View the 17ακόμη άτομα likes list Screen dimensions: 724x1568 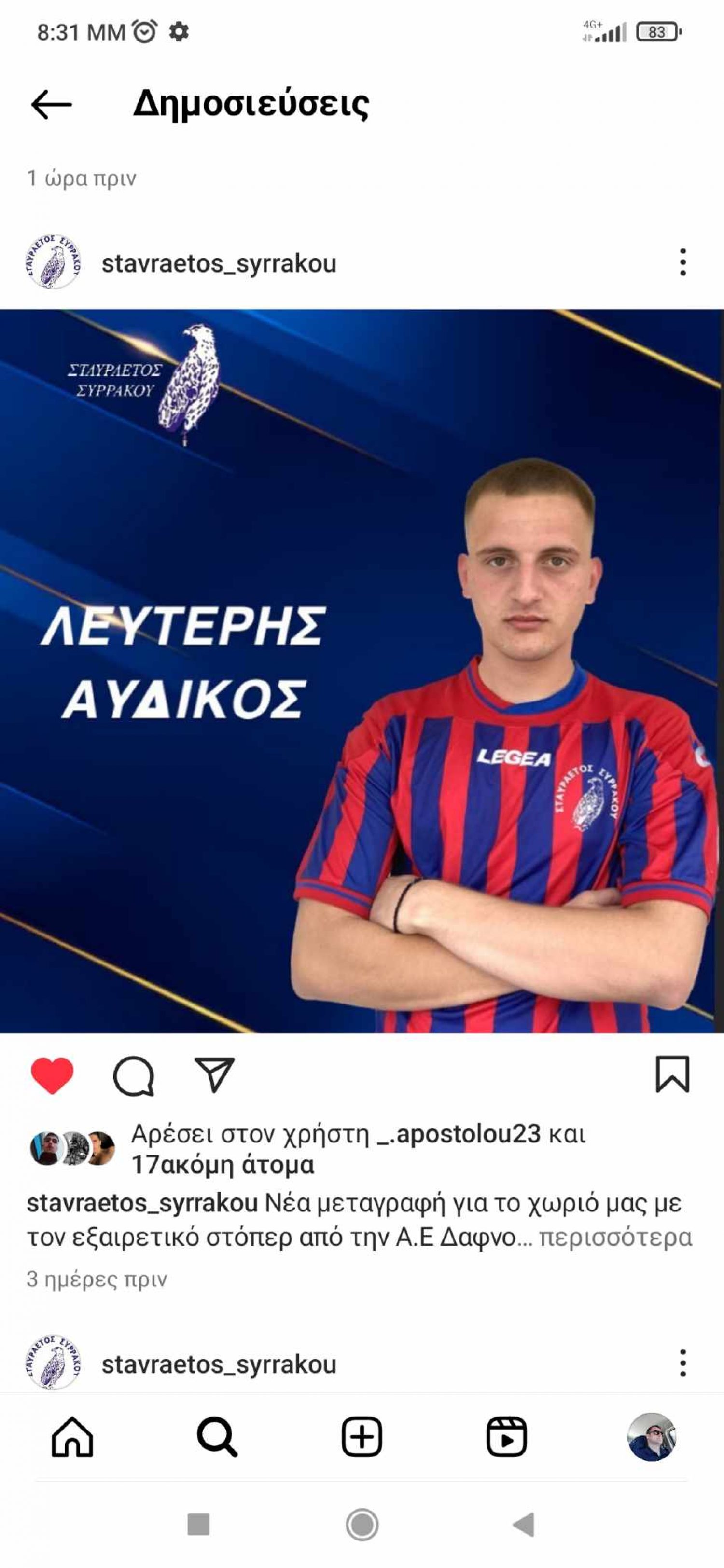point(223,1165)
